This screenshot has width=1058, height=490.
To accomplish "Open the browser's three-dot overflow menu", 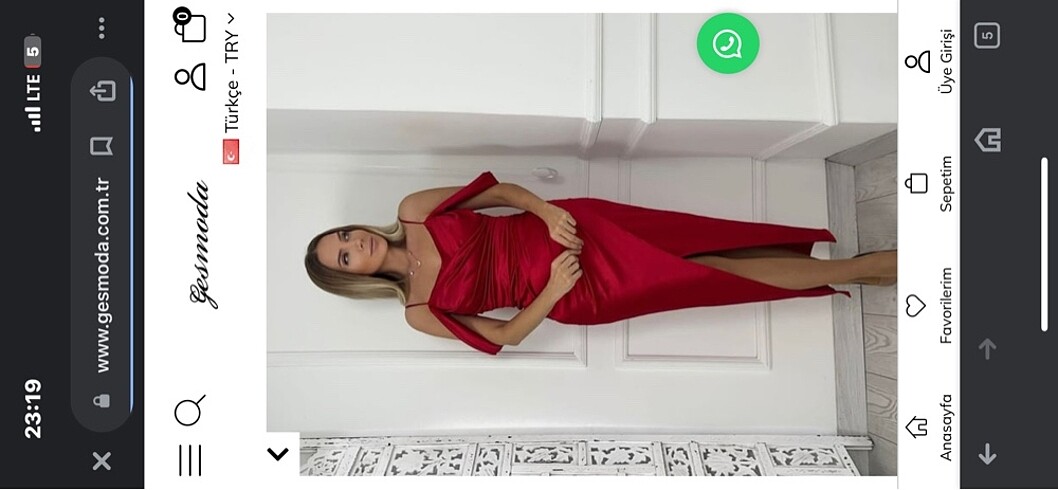I will click(101, 28).
